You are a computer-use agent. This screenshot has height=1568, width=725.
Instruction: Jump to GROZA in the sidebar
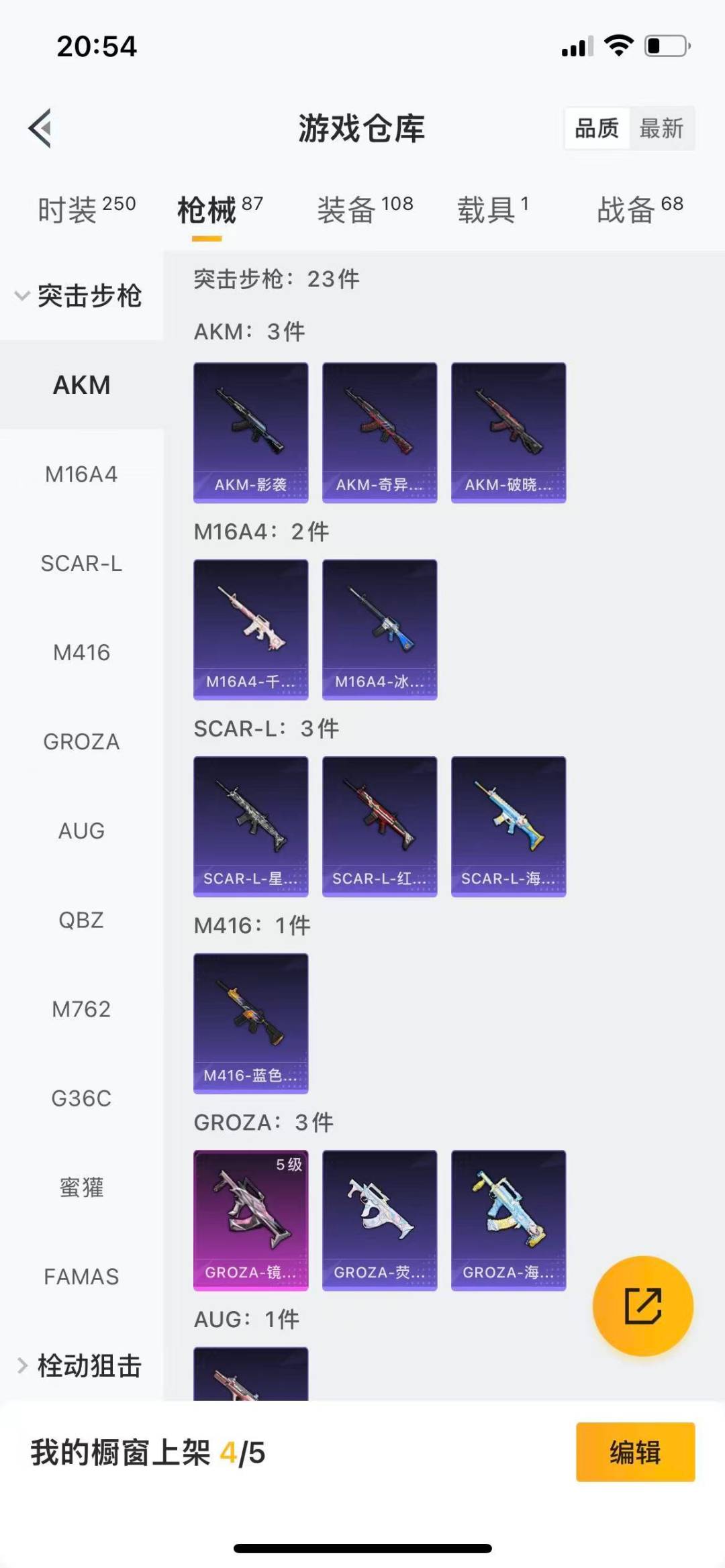81,741
